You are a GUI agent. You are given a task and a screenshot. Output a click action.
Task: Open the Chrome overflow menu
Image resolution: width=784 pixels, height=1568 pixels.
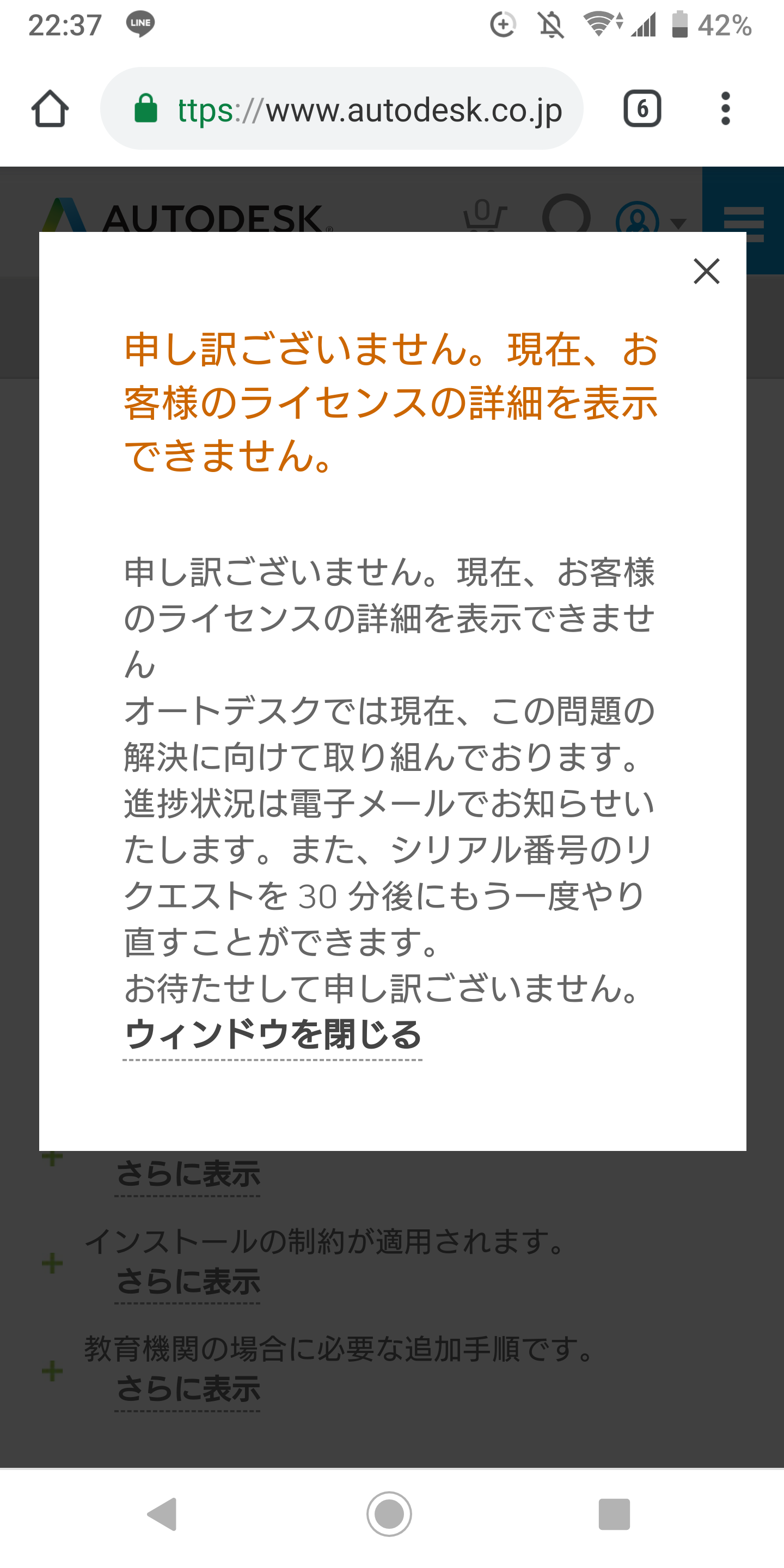pyautogui.click(x=725, y=109)
